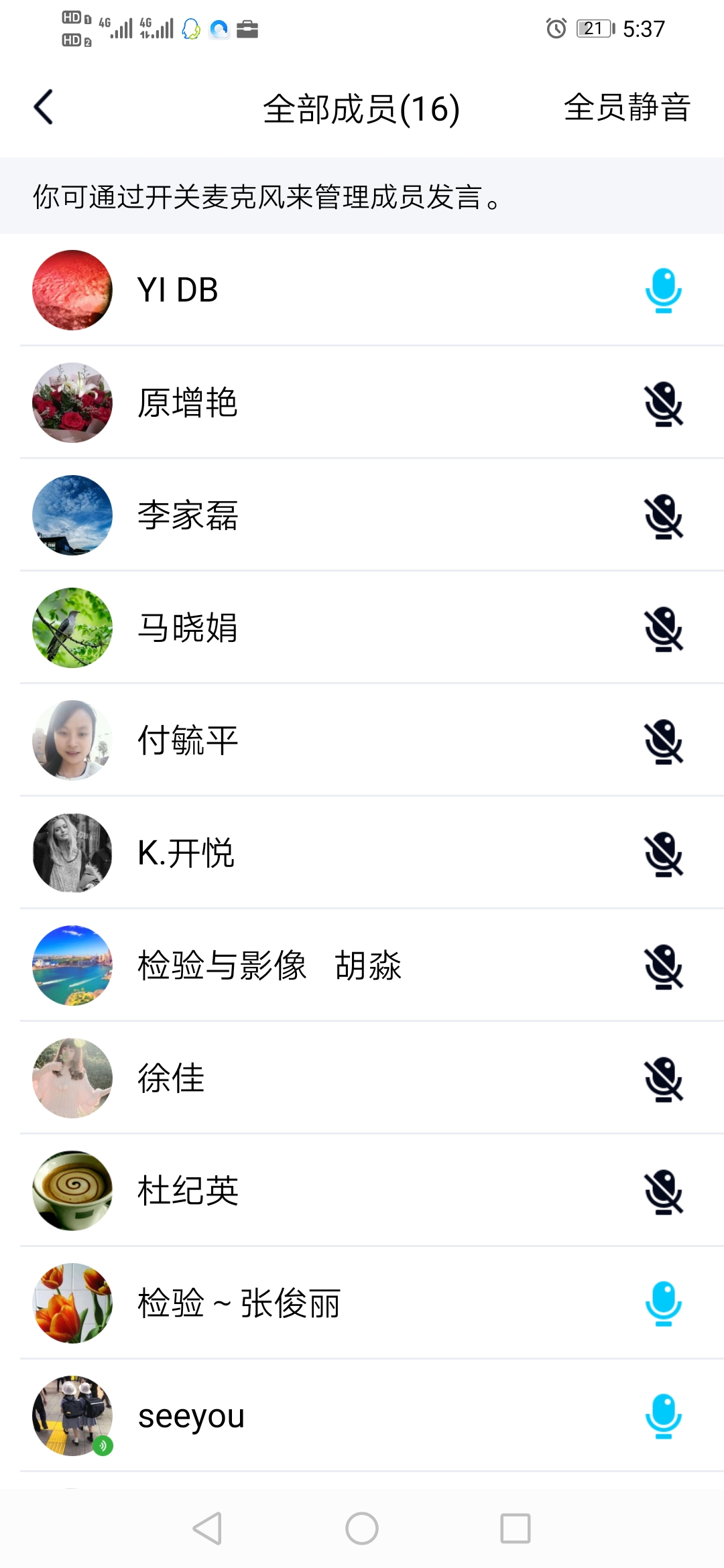Tap 全员静音 to mute everyone
This screenshot has width=724, height=1568.
(x=627, y=107)
